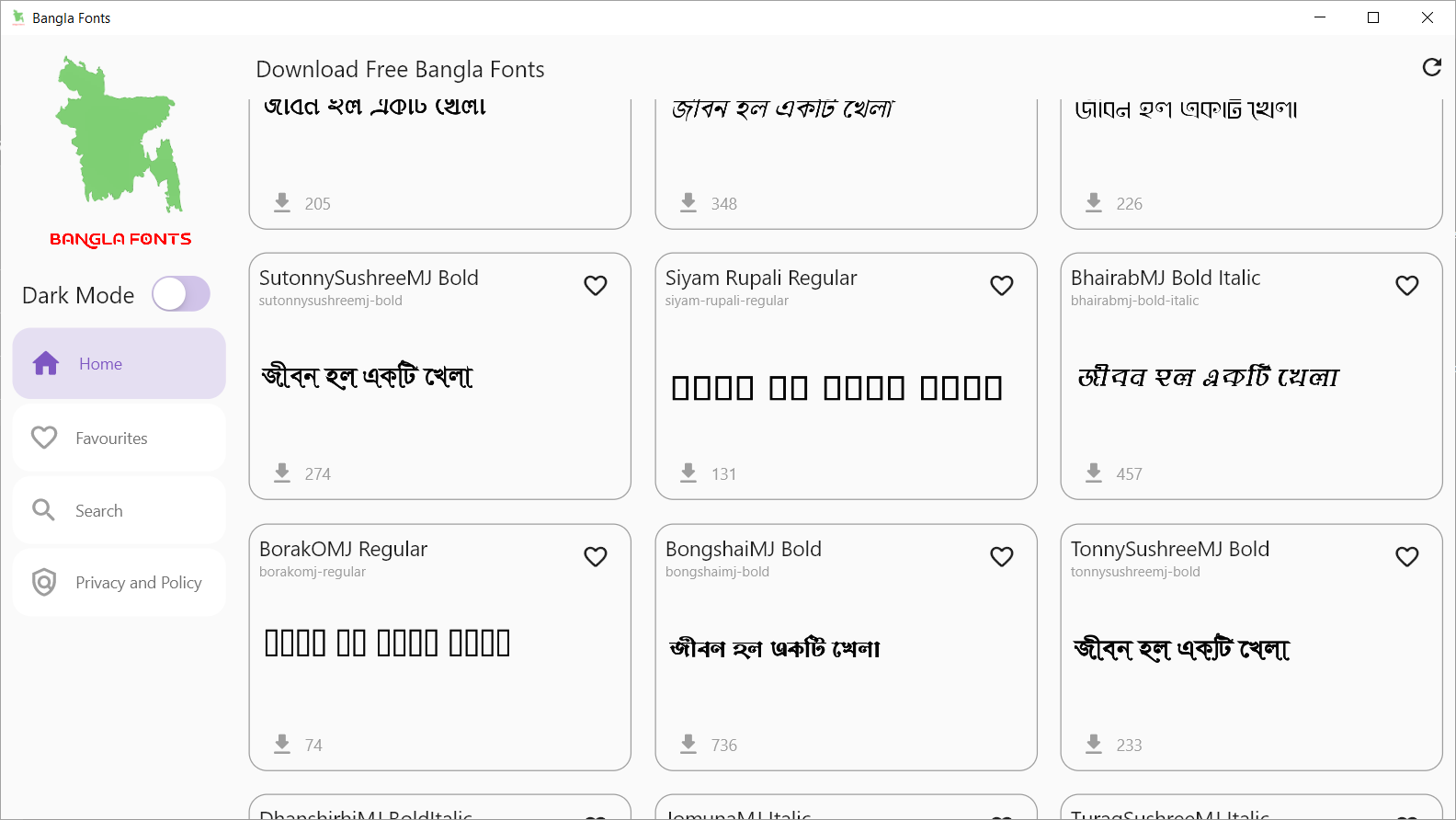The image size is (1456, 820).
Task: Download BhairabMJ Bold Italic font
Action: [1094, 473]
